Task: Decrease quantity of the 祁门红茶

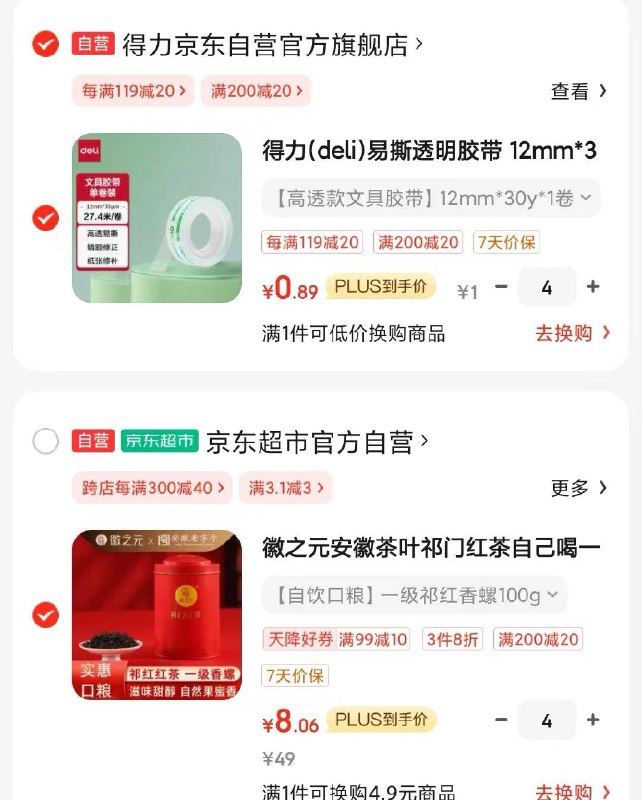Action: click(x=501, y=720)
